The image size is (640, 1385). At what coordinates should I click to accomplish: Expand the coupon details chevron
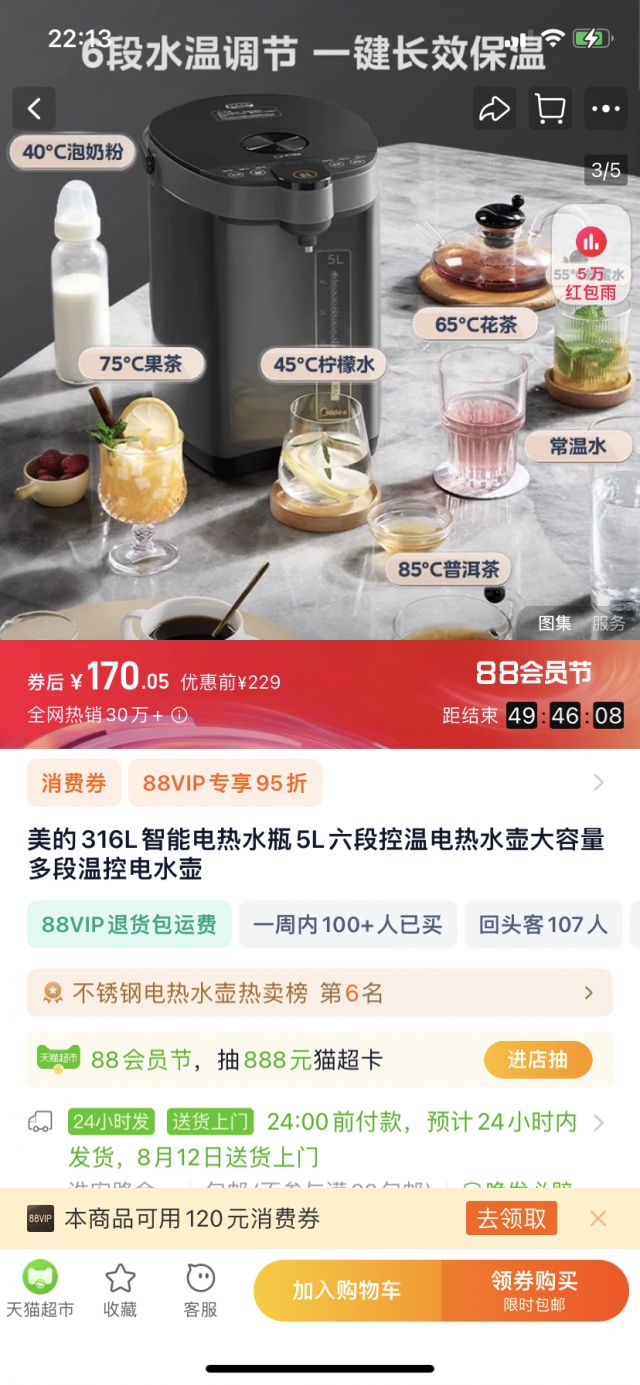[x=598, y=782]
